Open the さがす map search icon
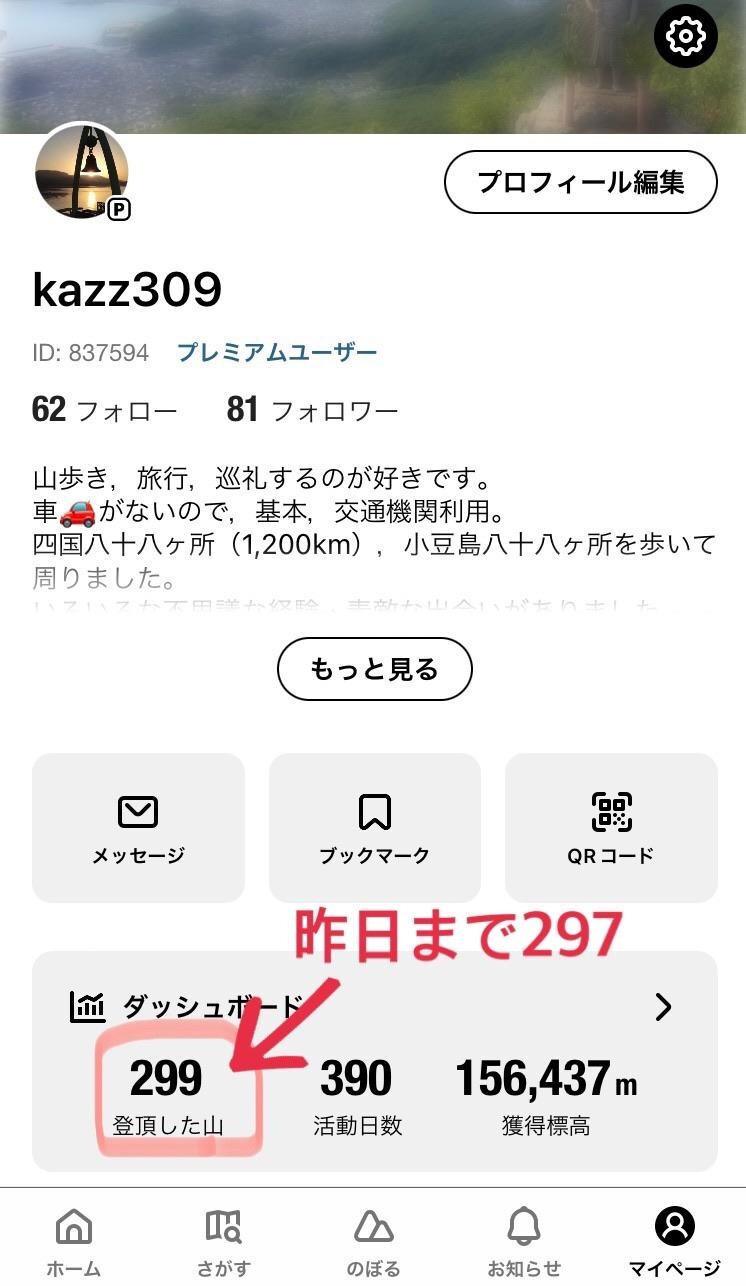This screenshot has height=1286, width=746. coord(223,1225)
